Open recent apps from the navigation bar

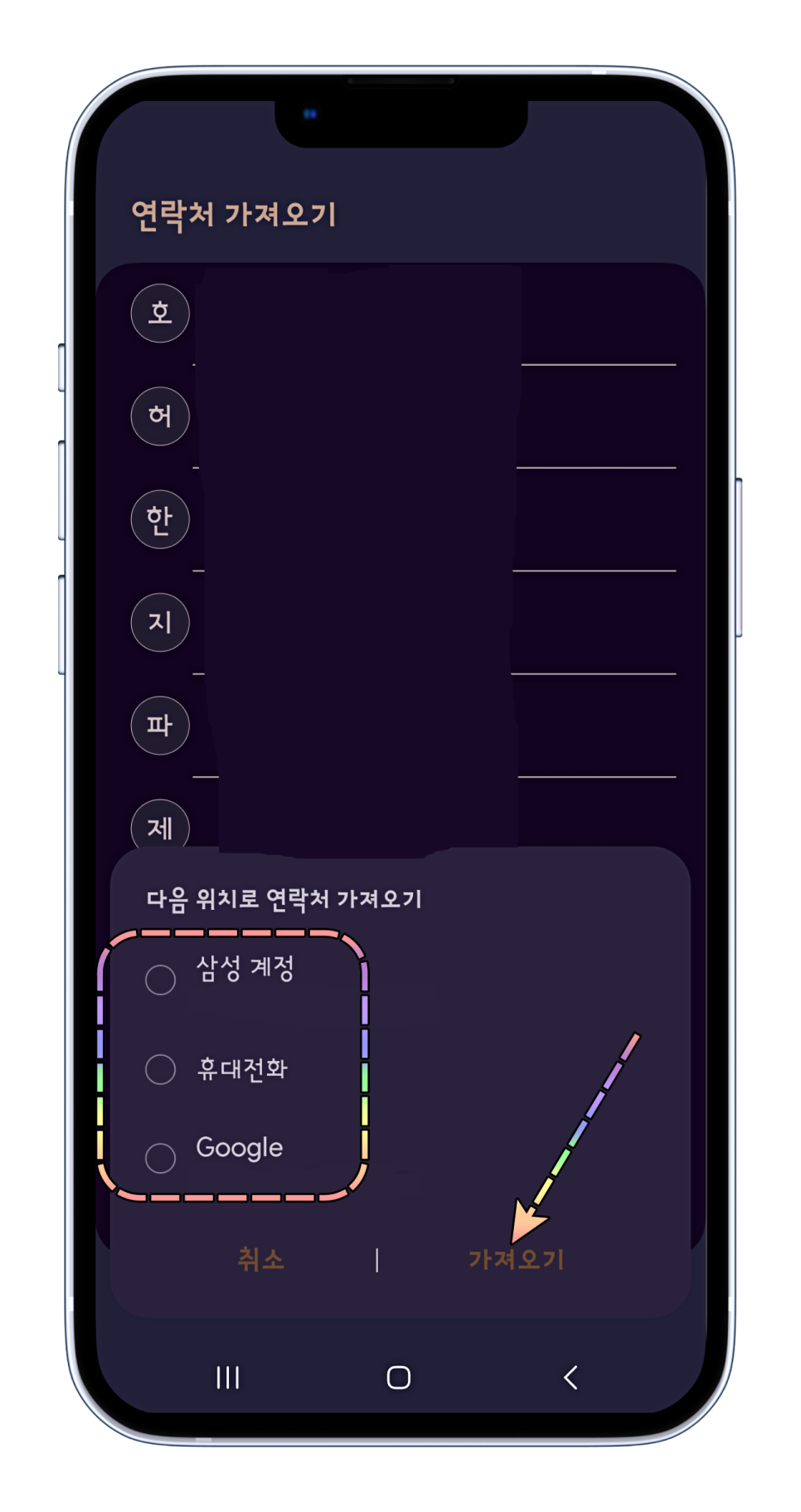click(228, 1378)
